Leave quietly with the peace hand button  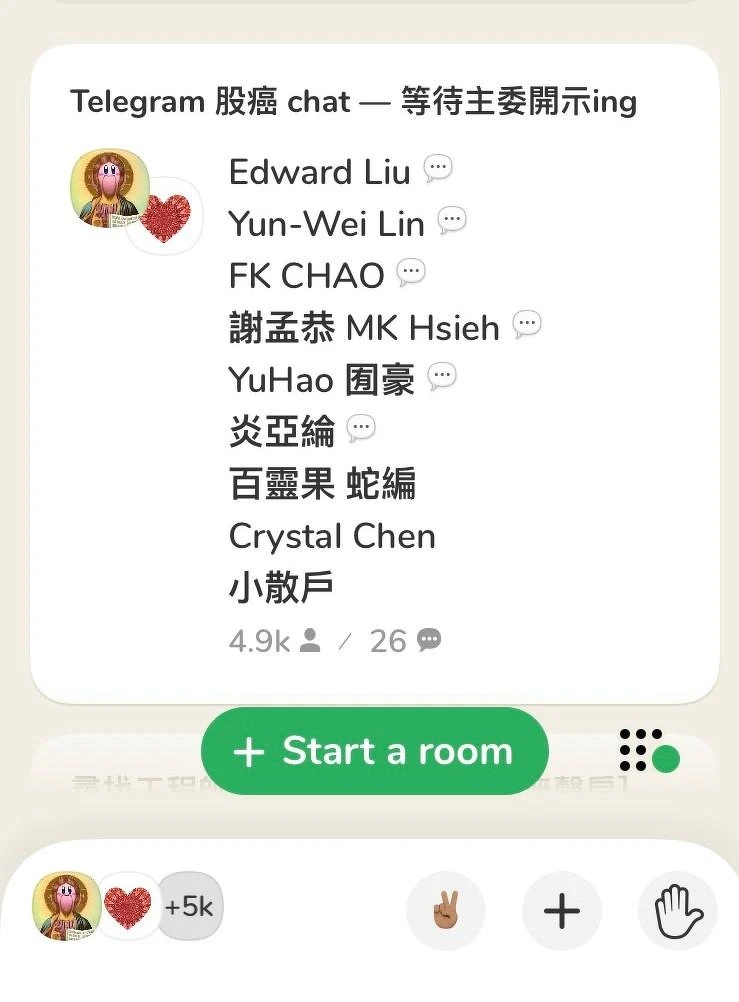coord(446,911)
